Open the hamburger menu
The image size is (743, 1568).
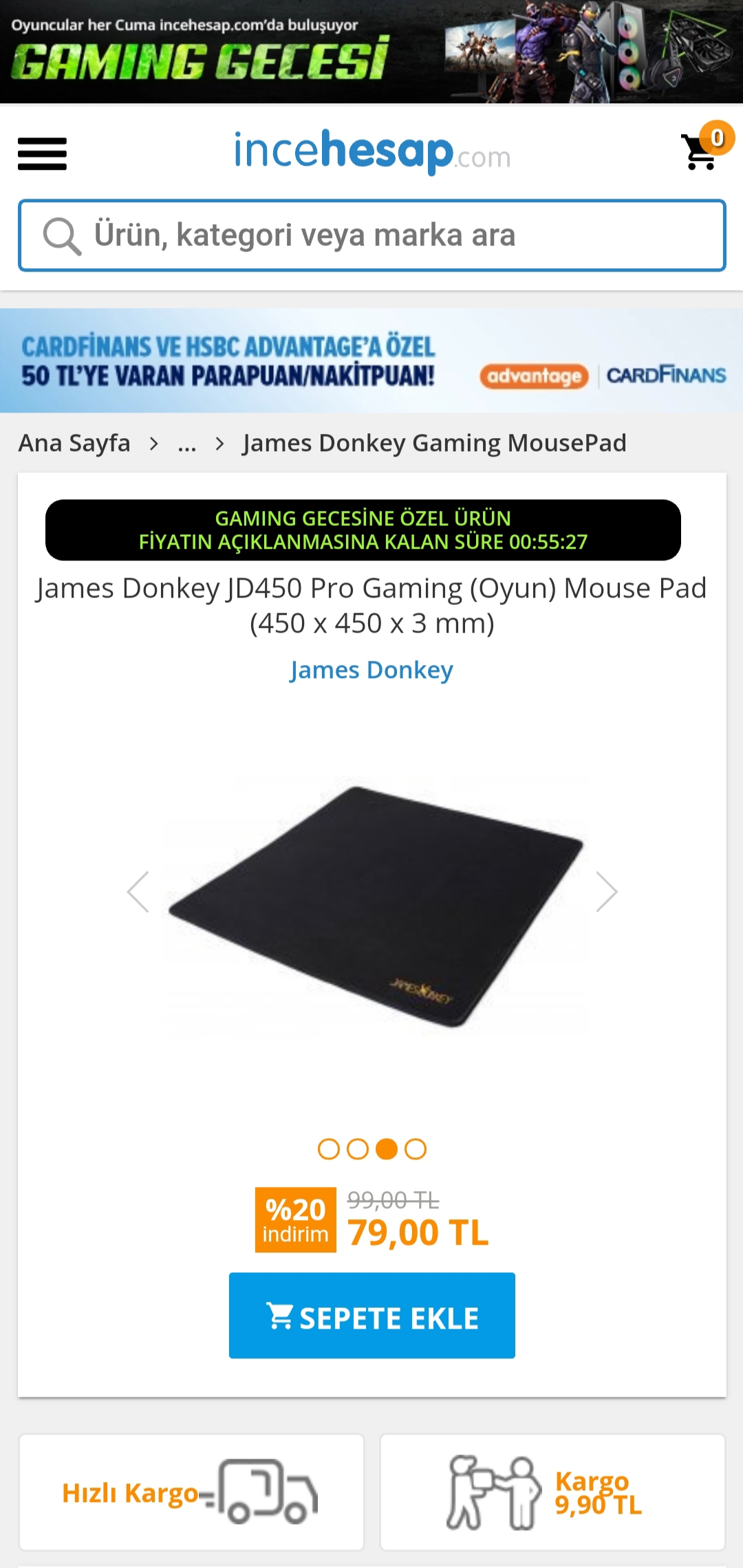click(x=42, y=153)
